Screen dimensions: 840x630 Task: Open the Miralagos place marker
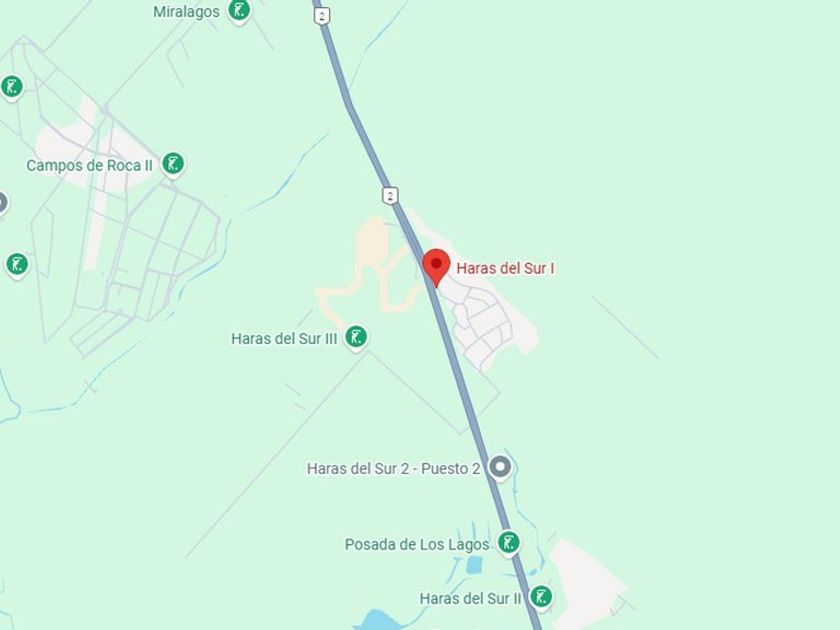238,11
